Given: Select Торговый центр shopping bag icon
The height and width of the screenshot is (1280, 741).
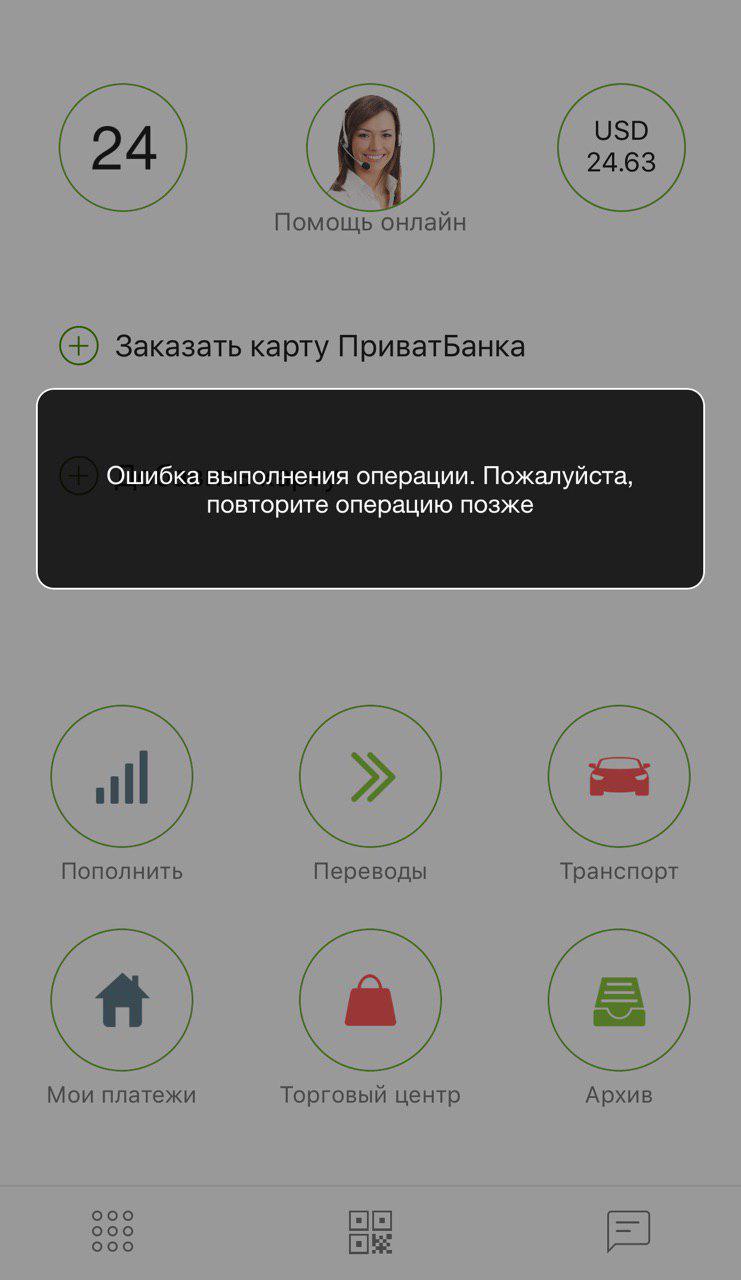Looking at the screenshot, I should 370,1000.
